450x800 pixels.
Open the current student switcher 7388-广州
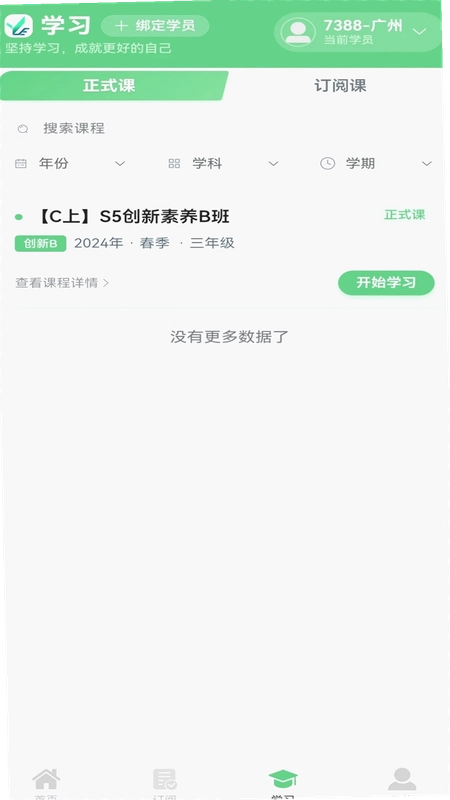click(358, 32)
